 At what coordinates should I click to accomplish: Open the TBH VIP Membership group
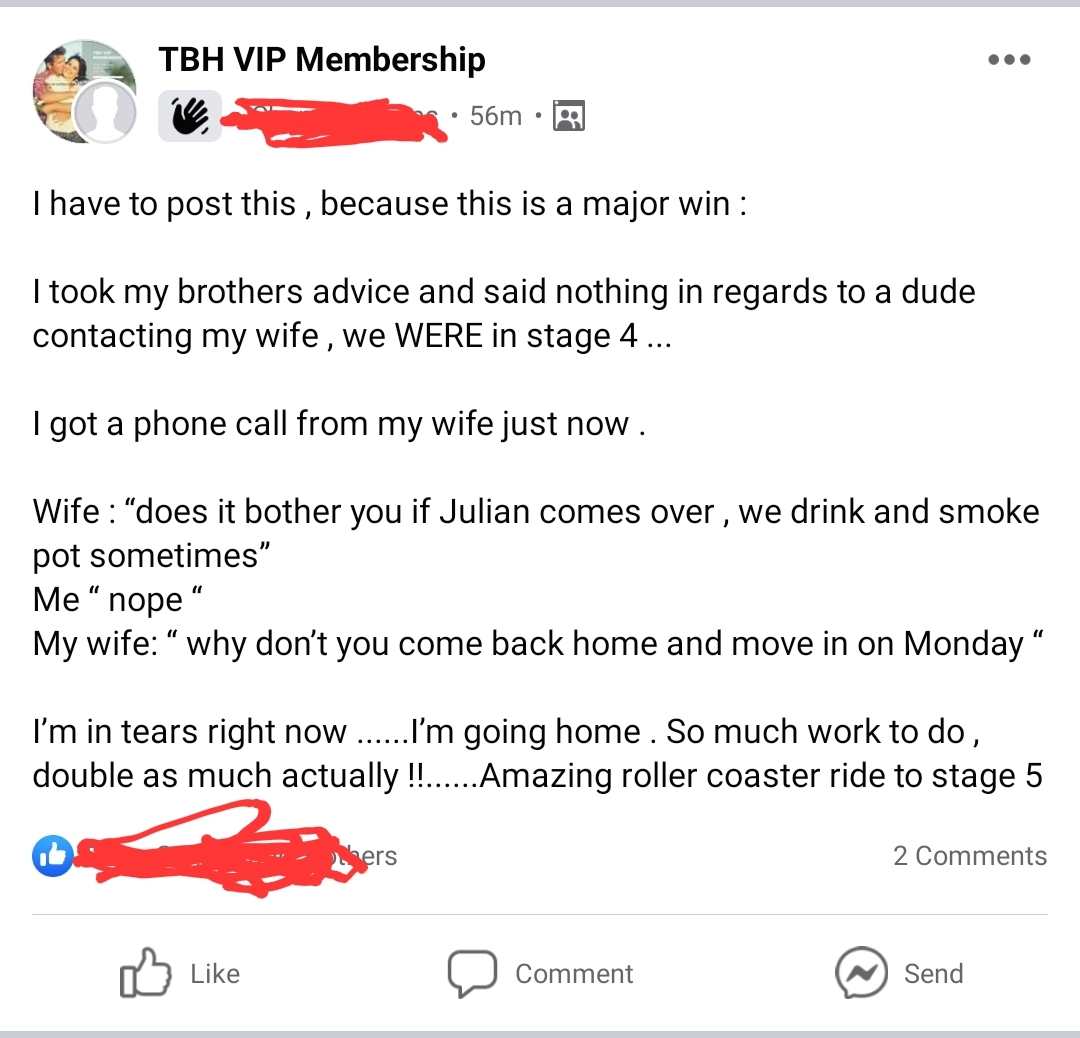(322, 60)
